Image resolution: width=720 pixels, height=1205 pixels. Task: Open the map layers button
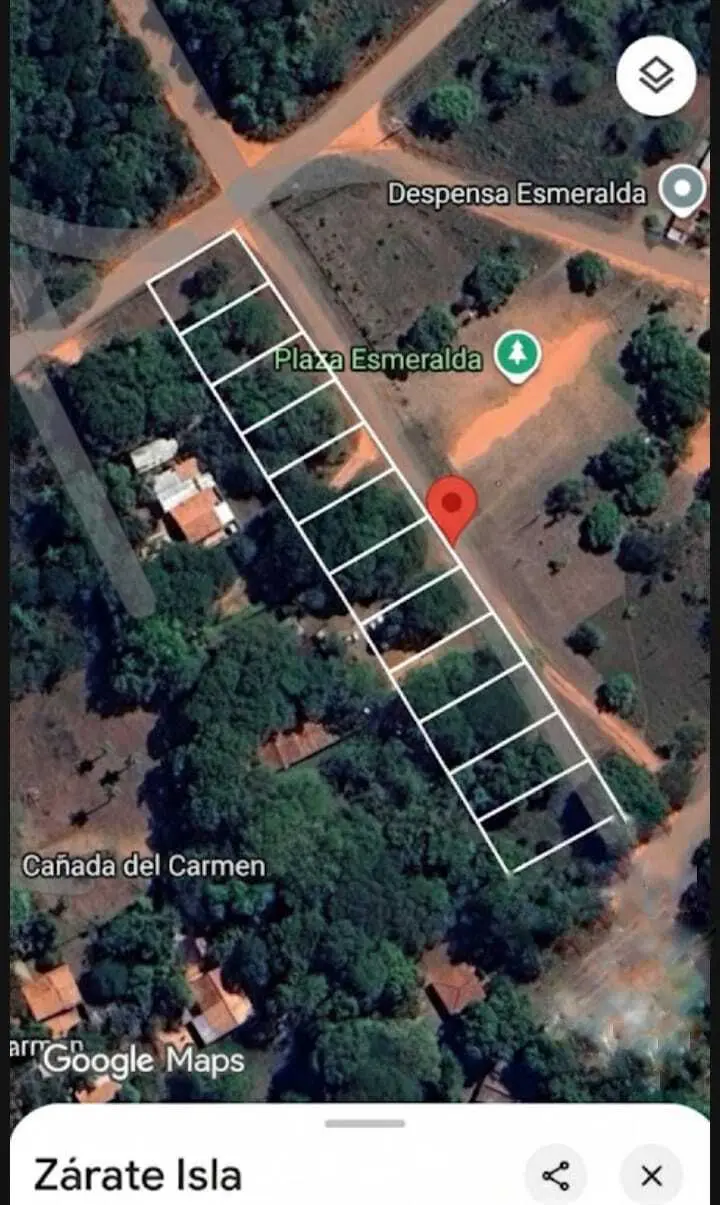click(x=656, y=76)
